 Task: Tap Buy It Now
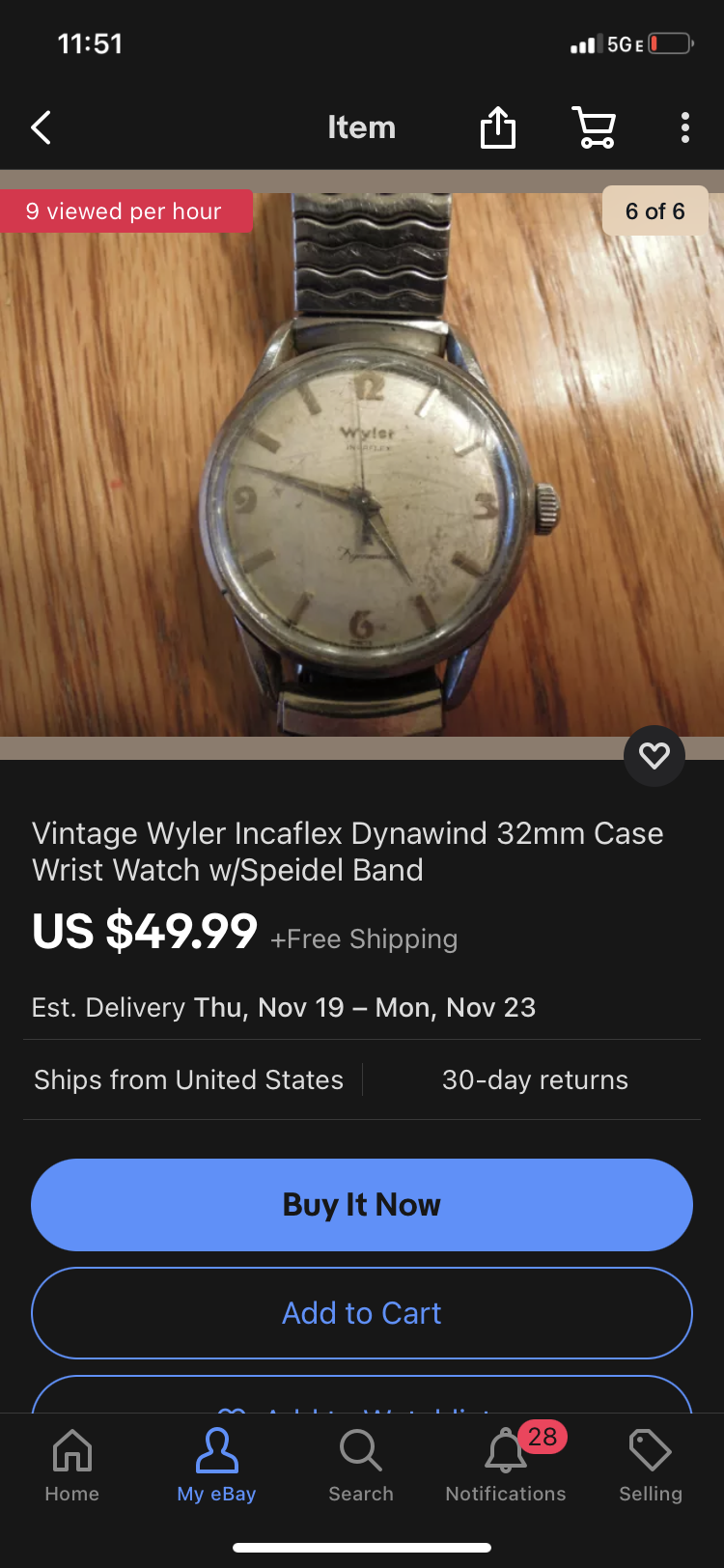(362, 1205)
